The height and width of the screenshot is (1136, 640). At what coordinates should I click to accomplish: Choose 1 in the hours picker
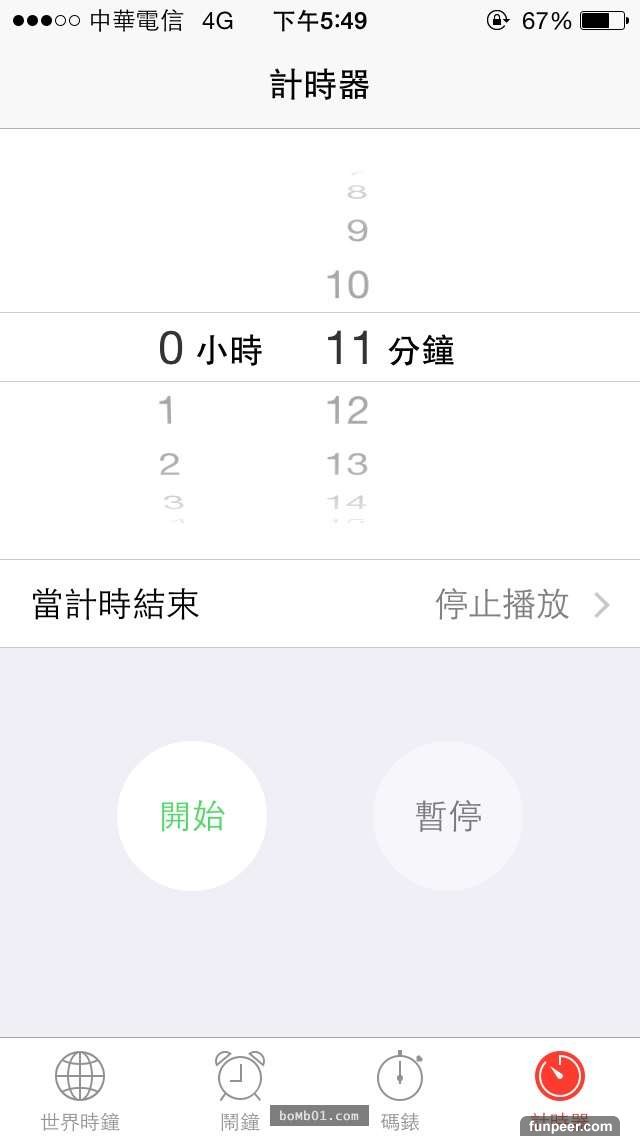(x=167, y=410)
